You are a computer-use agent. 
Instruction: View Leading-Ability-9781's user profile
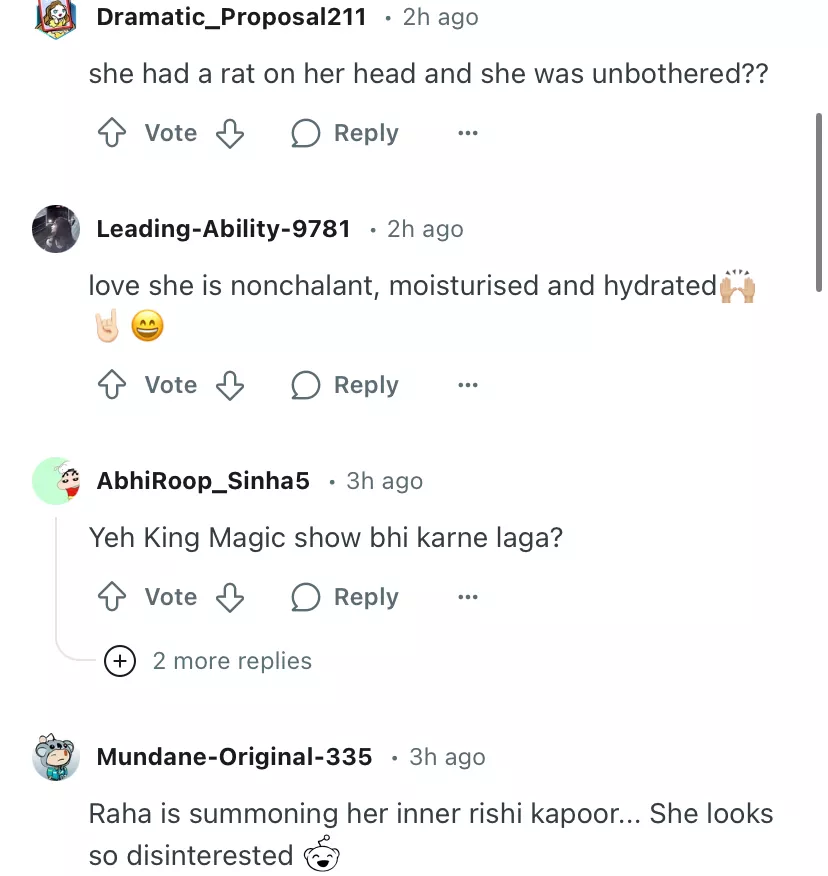(223, 229)
